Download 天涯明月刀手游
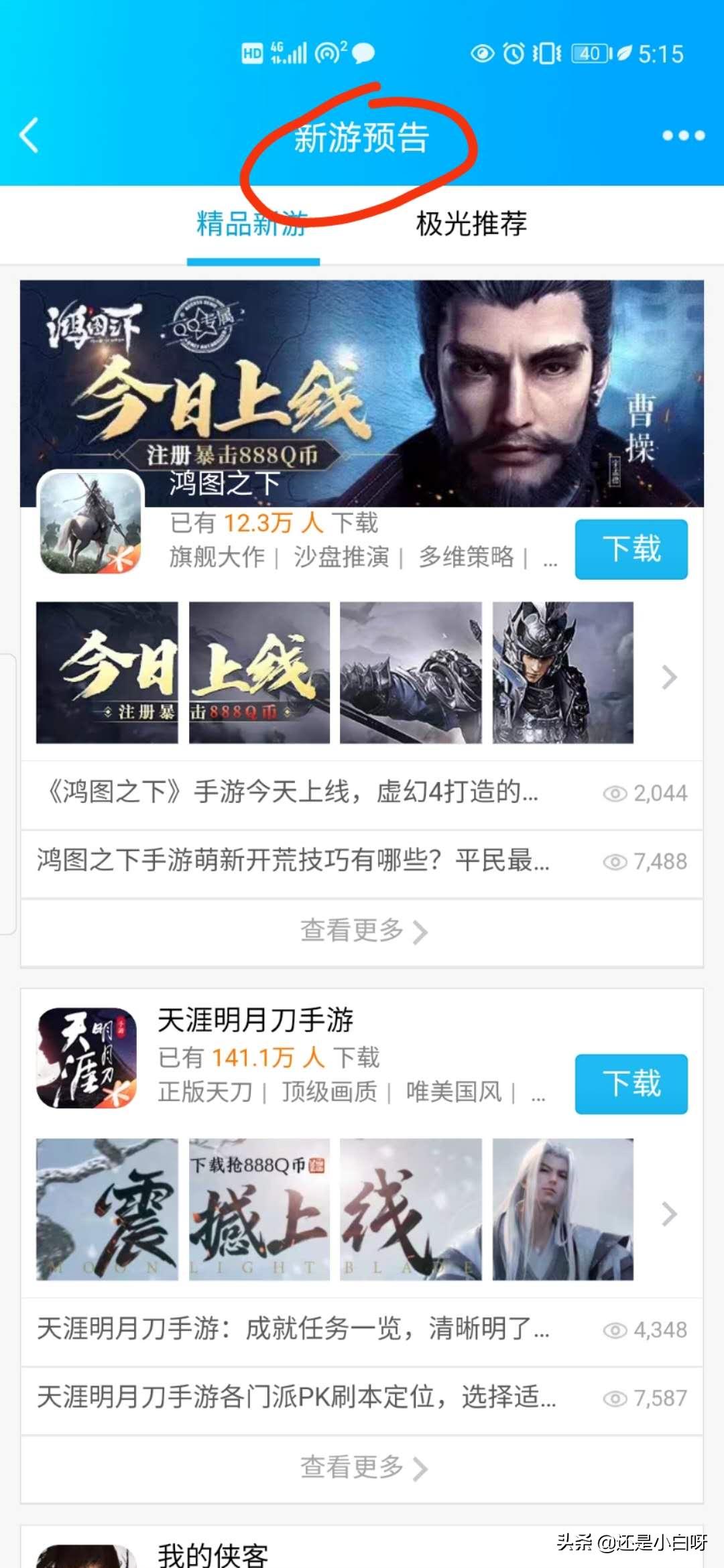Screen dimensions: 724x1568 [x=631, y=1084]
